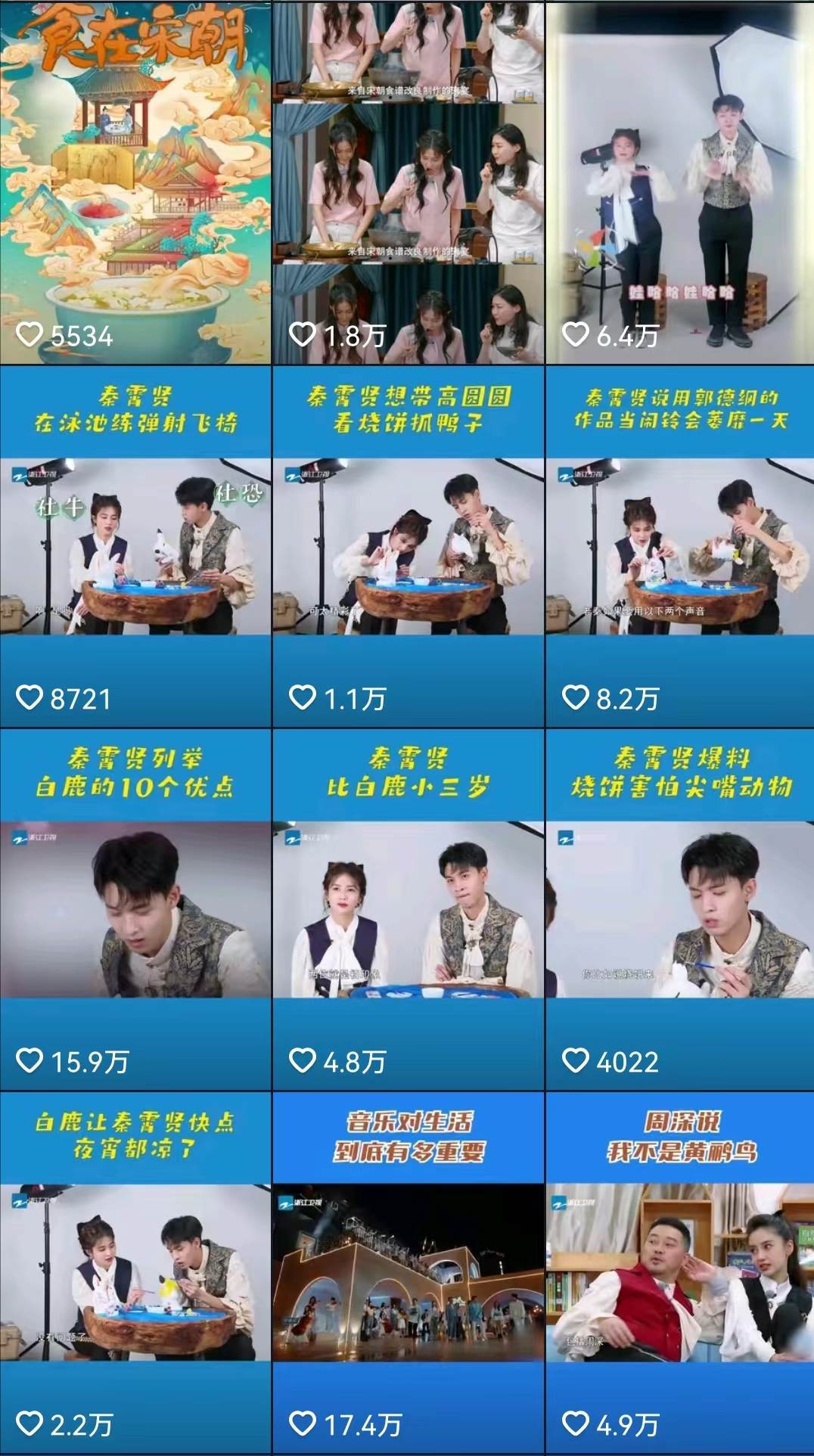Play the video 秦霄贤比白鹿小三岁
The image size is (814, 1456).
pos(408,909)
